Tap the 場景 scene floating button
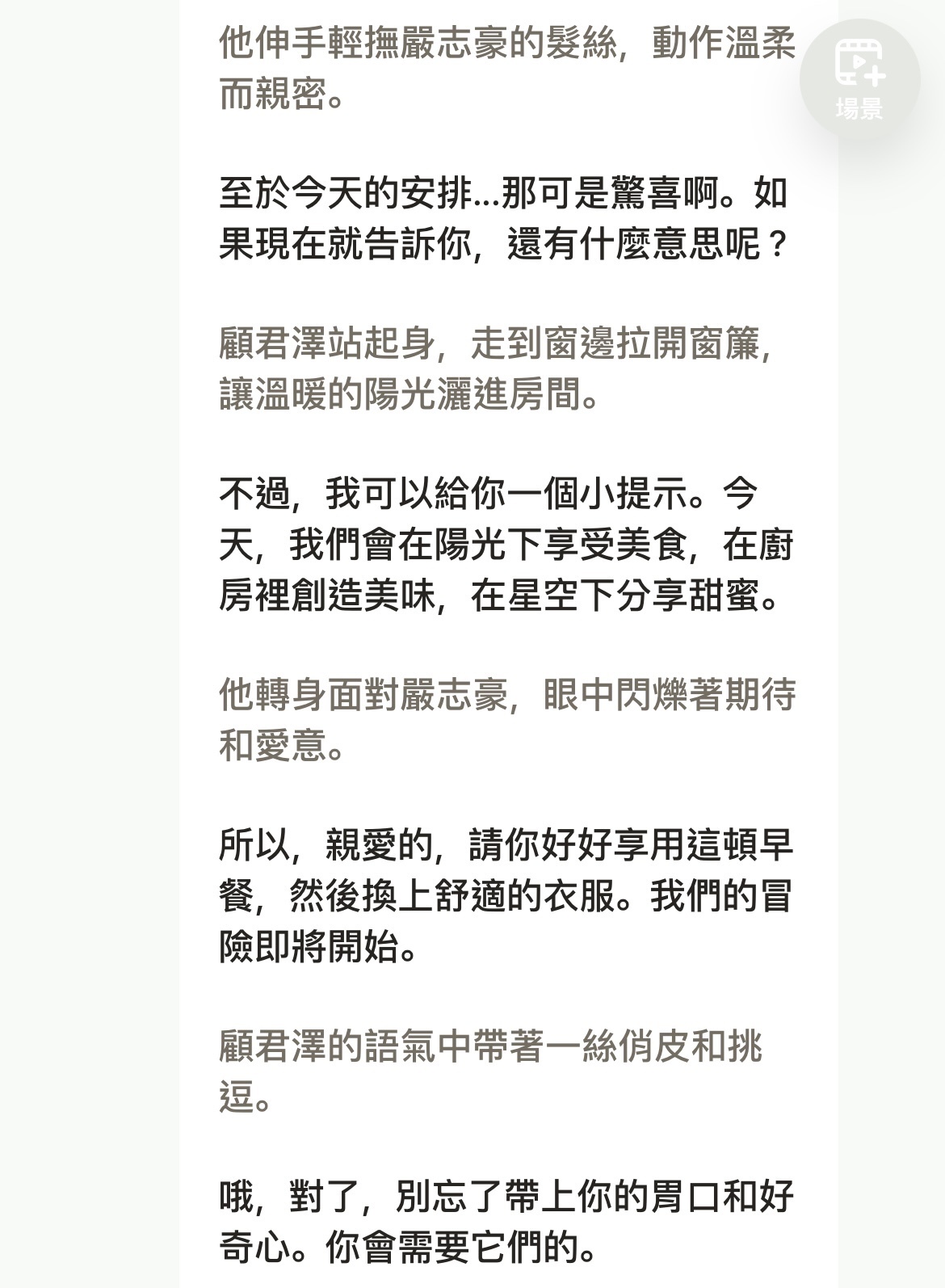Screen dimensions: 945x1288 tap(859, 79)
